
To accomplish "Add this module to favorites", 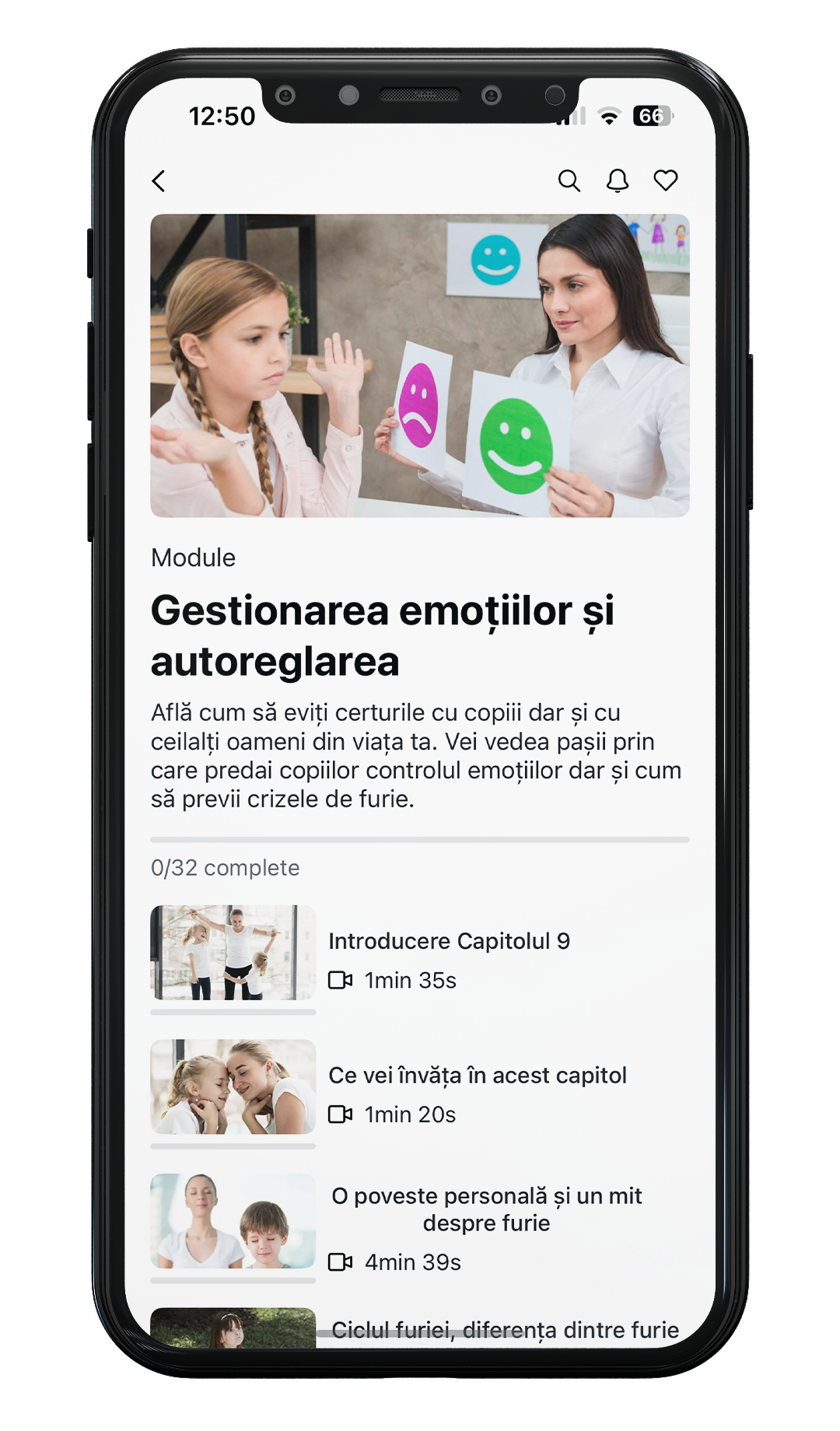I will [666, 180].
